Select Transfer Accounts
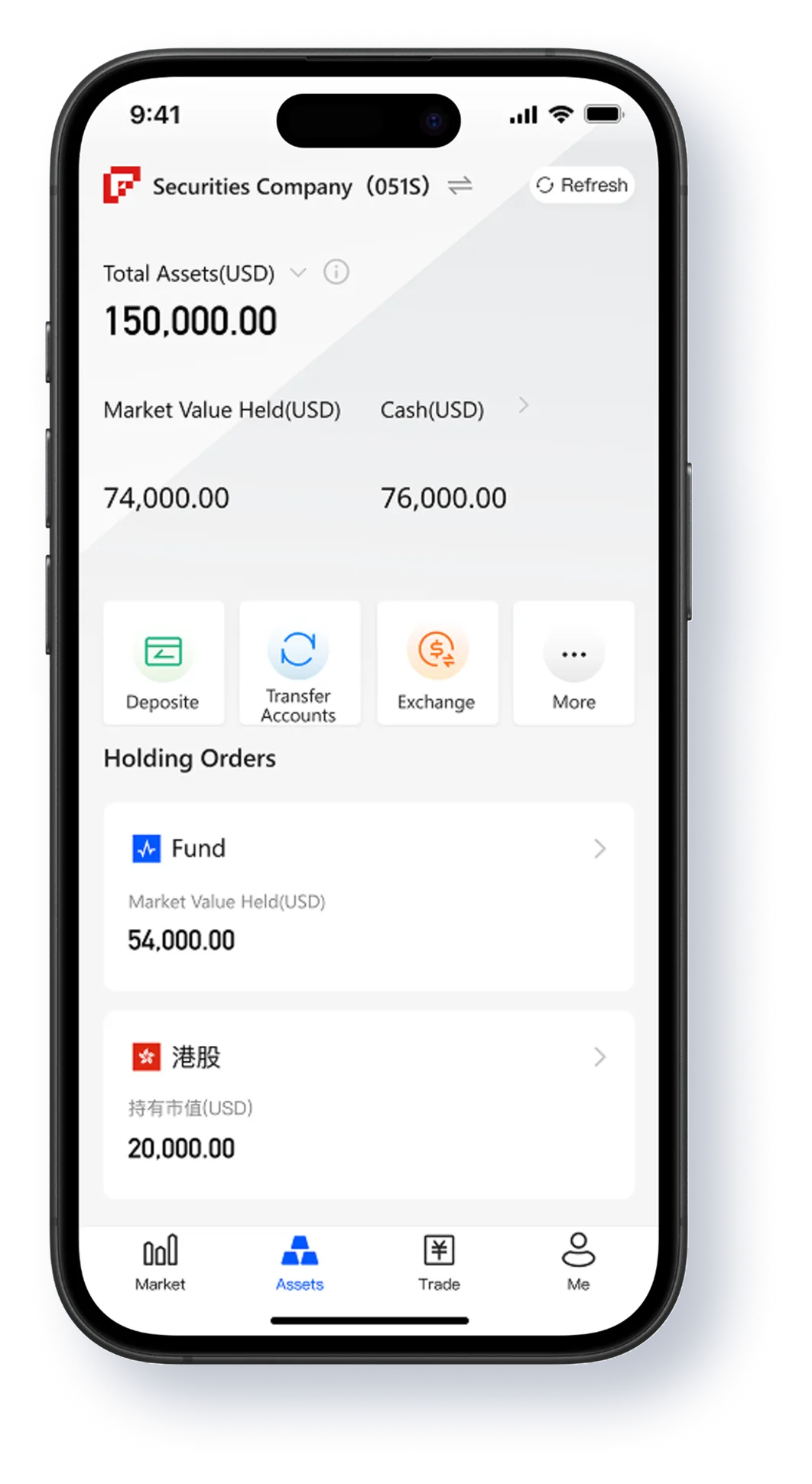This screenshot has width=812, height=1484. (x=299, y=663)
